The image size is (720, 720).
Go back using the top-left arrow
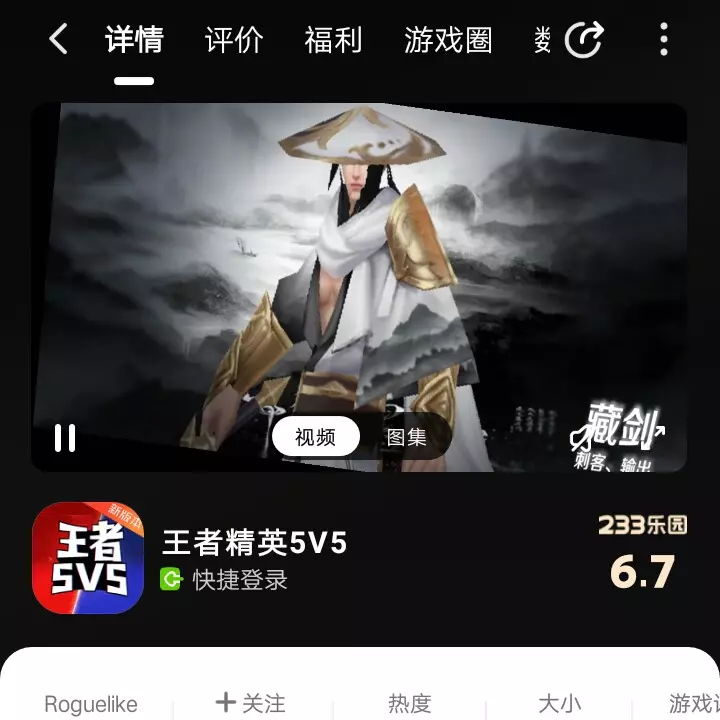tap(58, 40)
